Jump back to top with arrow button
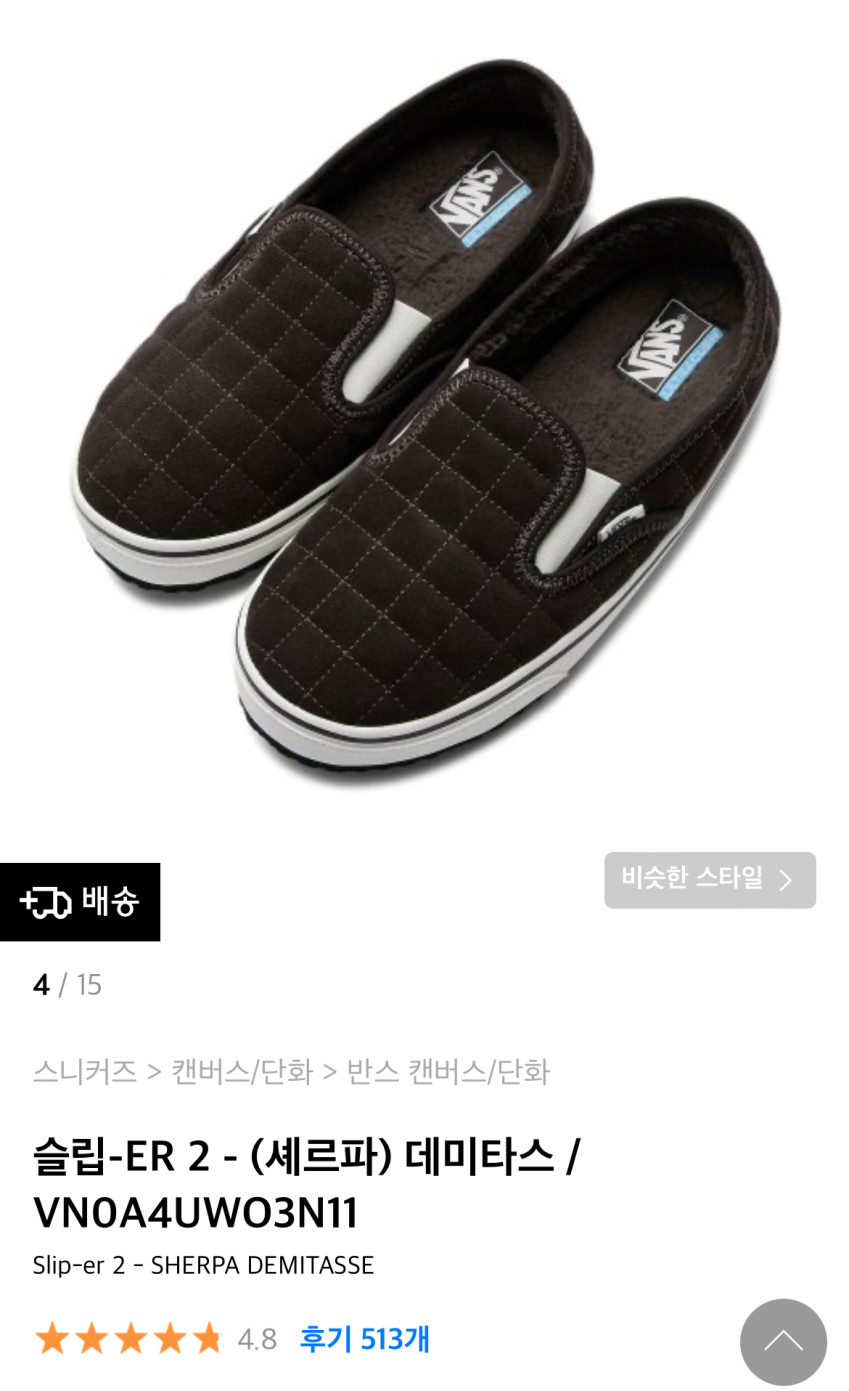The width and height of the screenshot is (849, 1391). [x=783, y=1342]
